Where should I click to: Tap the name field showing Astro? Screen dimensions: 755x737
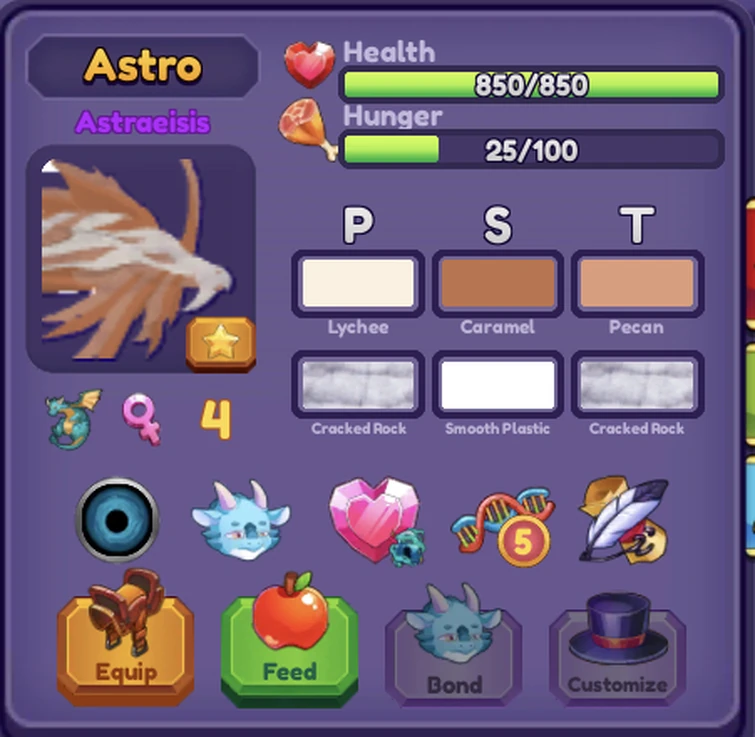142,67
